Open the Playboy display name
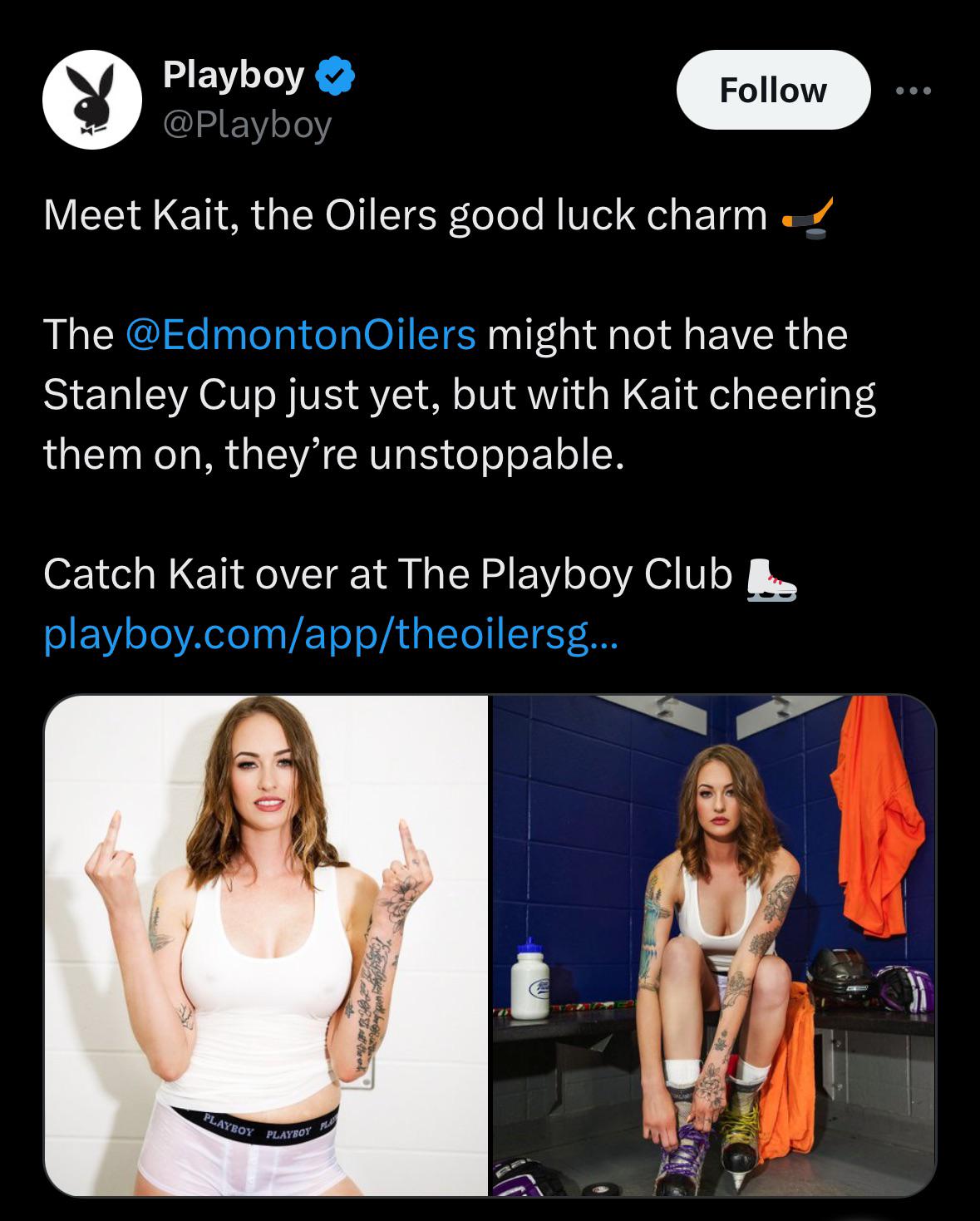980x1221 pixels. (234, 74)
